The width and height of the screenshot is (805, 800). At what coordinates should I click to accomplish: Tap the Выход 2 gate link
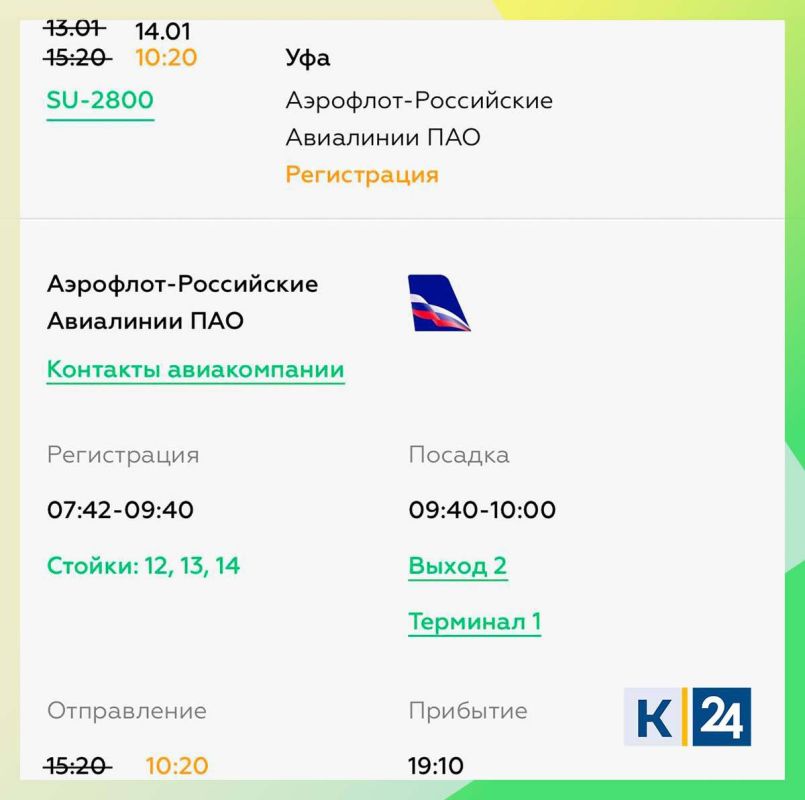457,566
